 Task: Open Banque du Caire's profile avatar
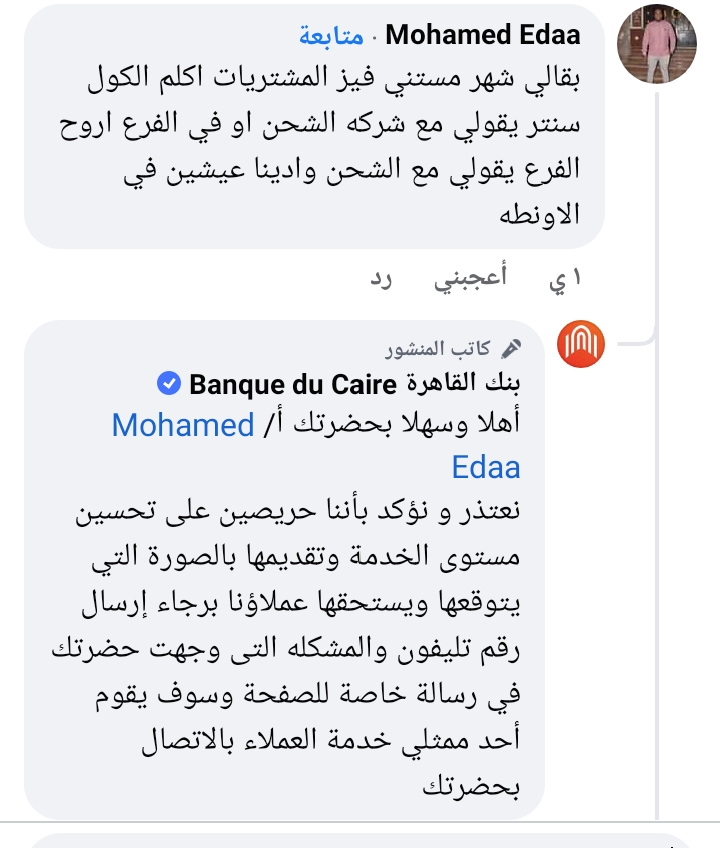click(x=580, y=346)
